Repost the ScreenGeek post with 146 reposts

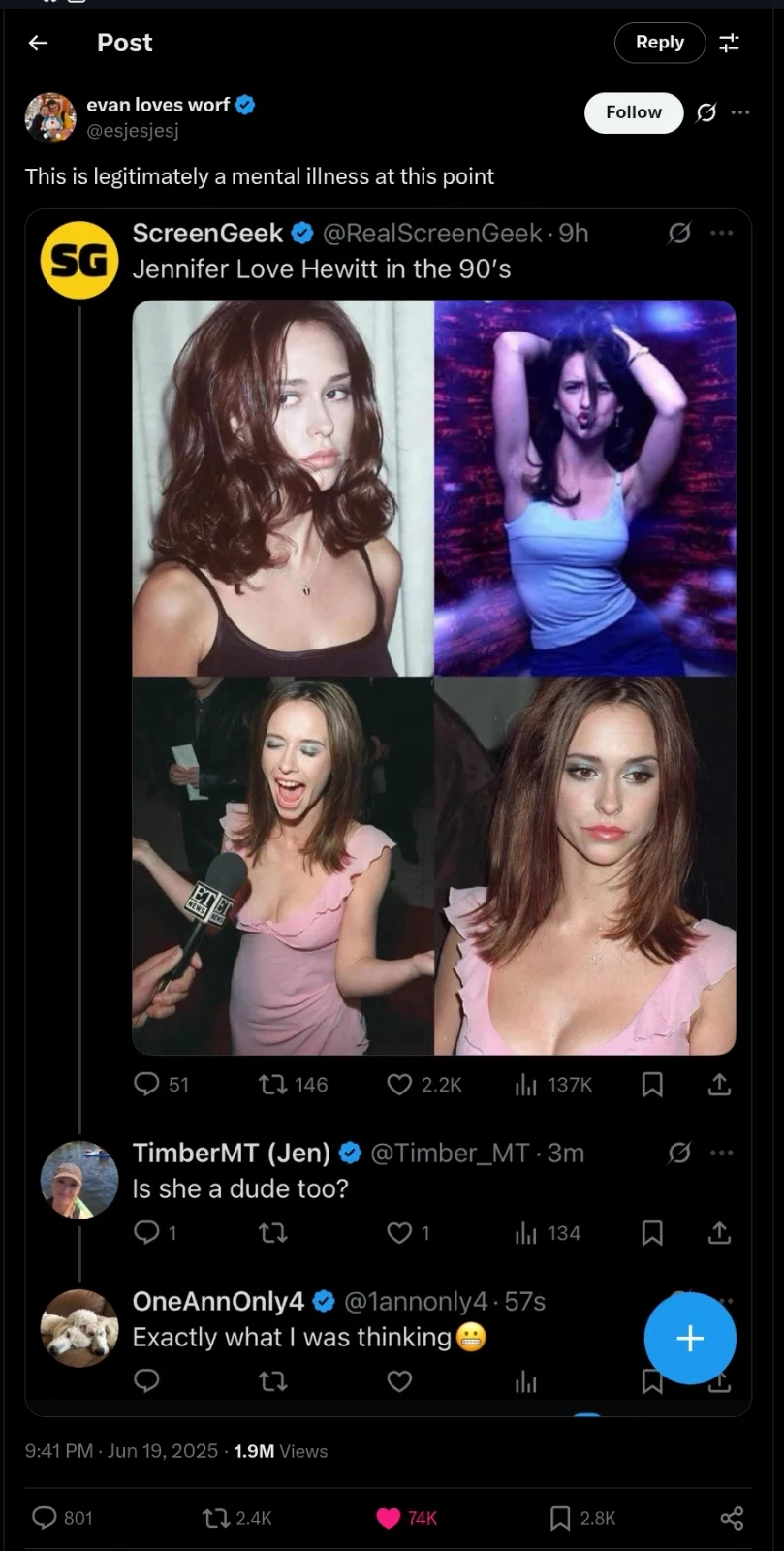tap(273, 1084)
